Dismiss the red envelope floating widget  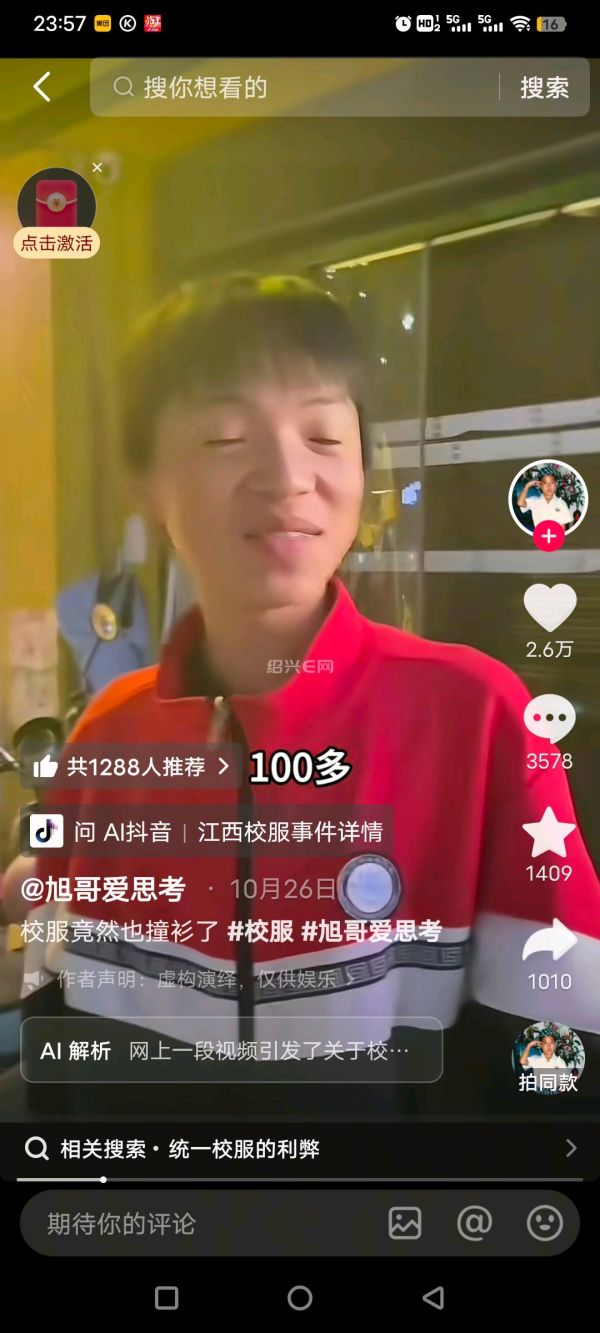97,168
